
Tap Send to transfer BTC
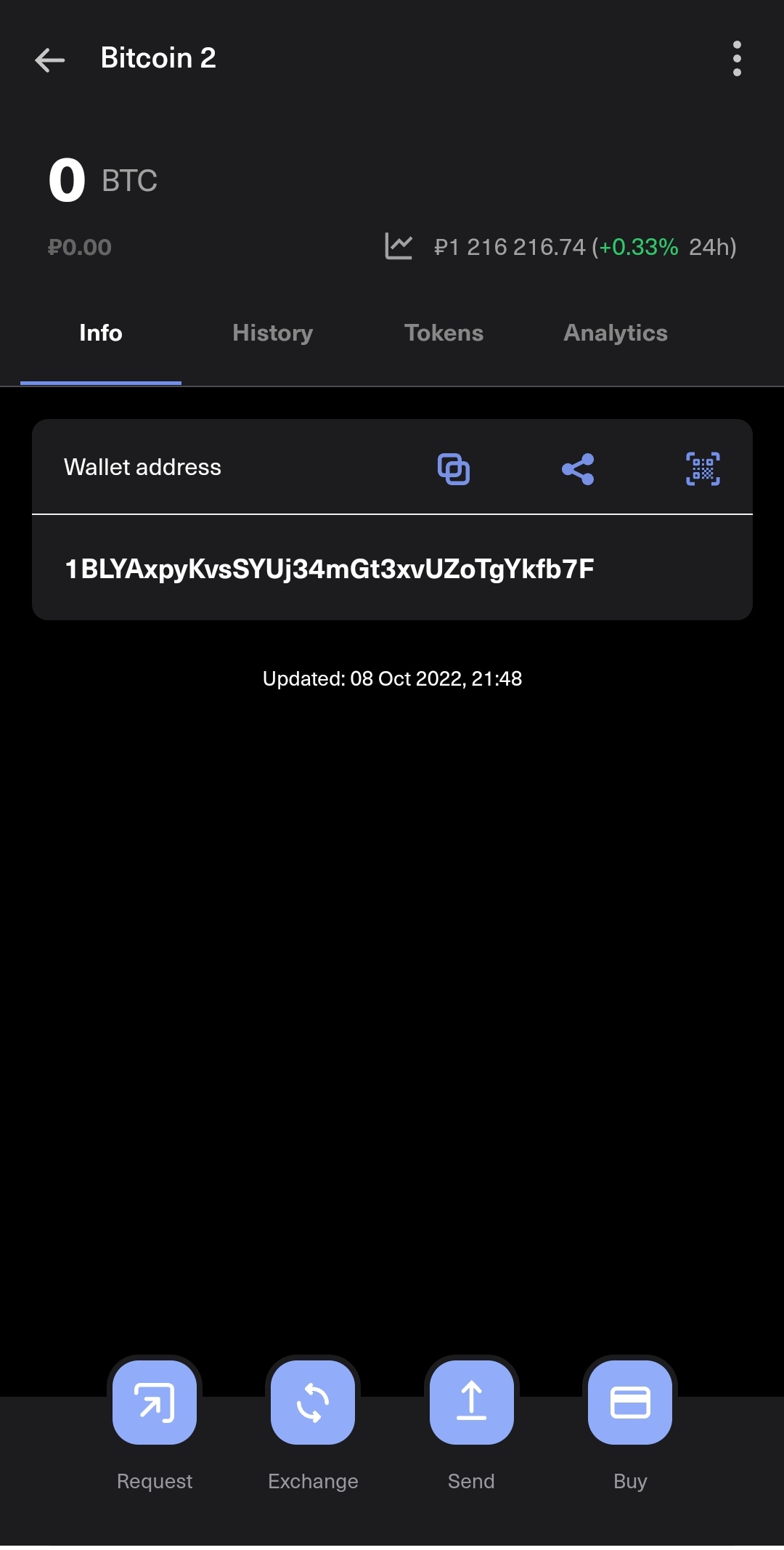pyautogui.click(x=471, y=1402)
